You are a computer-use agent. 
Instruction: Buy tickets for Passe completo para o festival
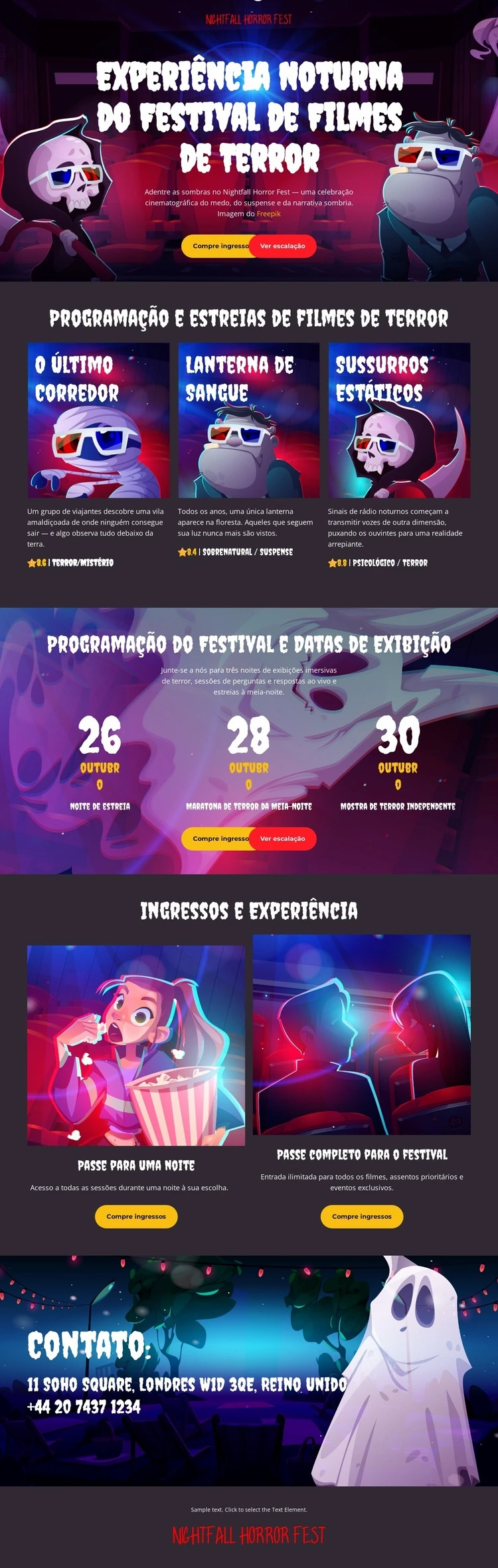(362, 1216)
